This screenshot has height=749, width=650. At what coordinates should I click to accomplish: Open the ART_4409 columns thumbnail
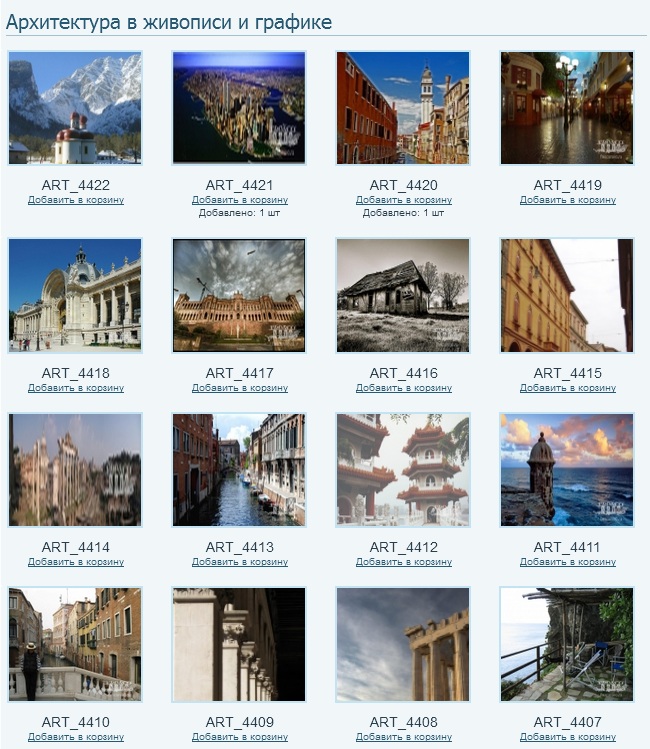239,644
